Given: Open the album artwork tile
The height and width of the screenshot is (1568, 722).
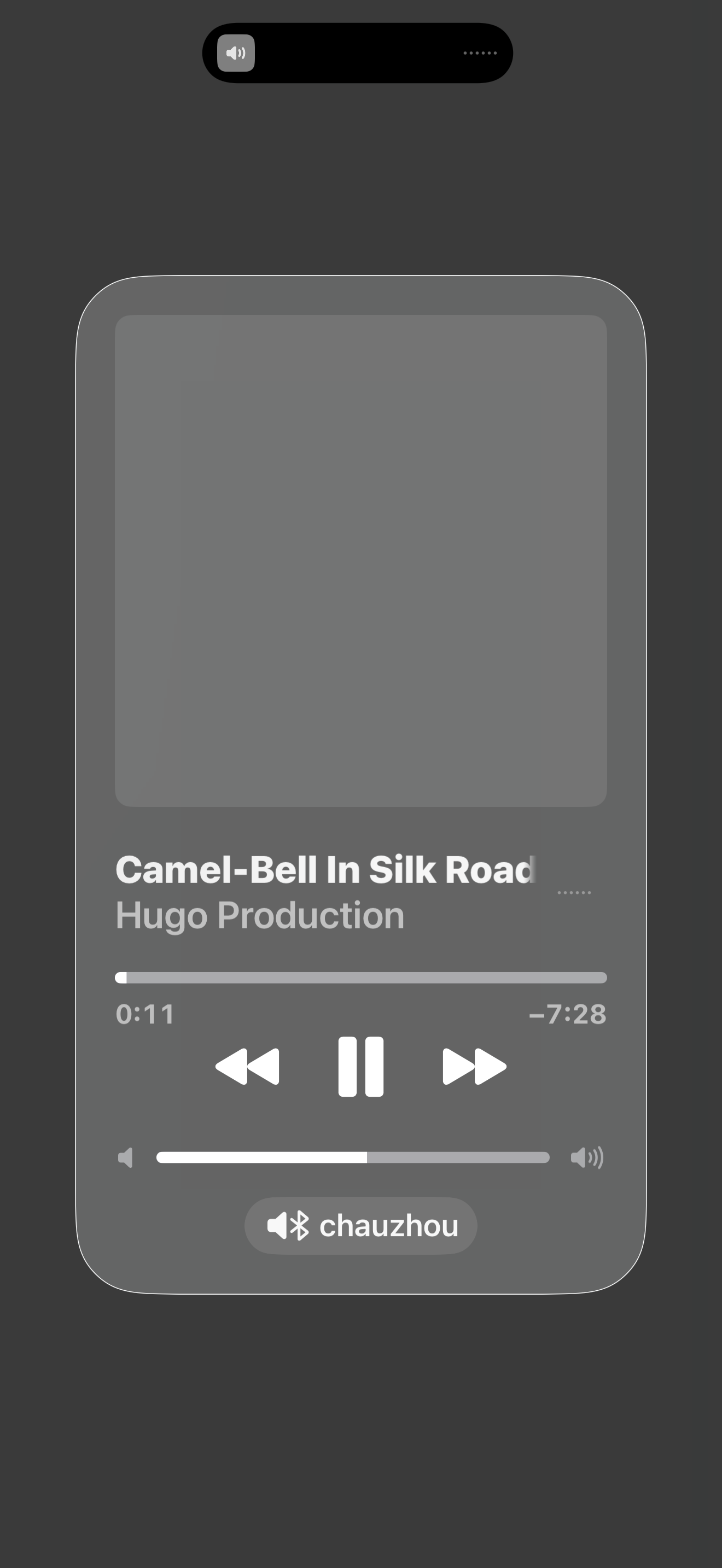Looking at the screenshot, I should [360, 560].
